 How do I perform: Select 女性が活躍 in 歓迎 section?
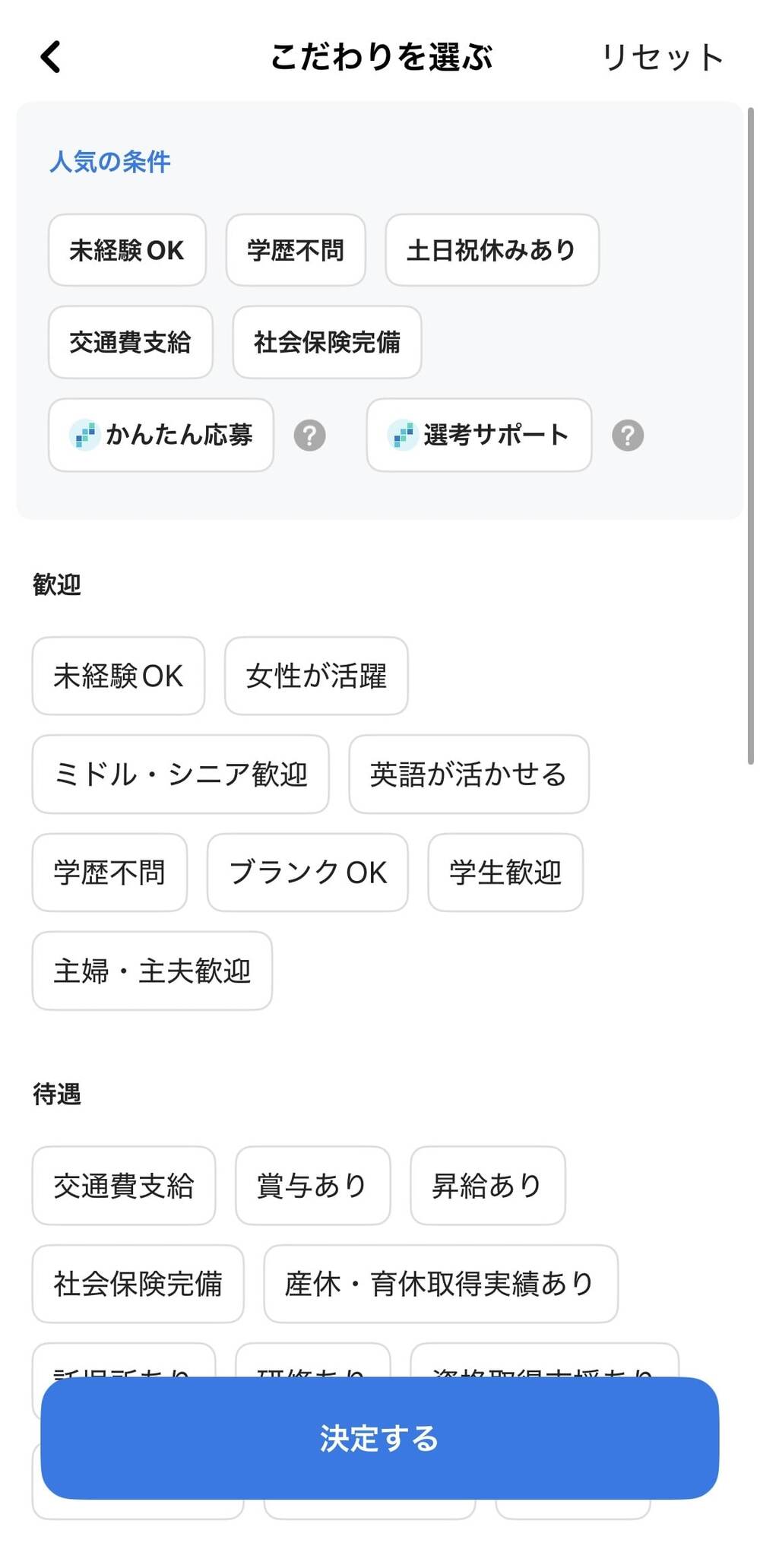click(x=316, y=676)
